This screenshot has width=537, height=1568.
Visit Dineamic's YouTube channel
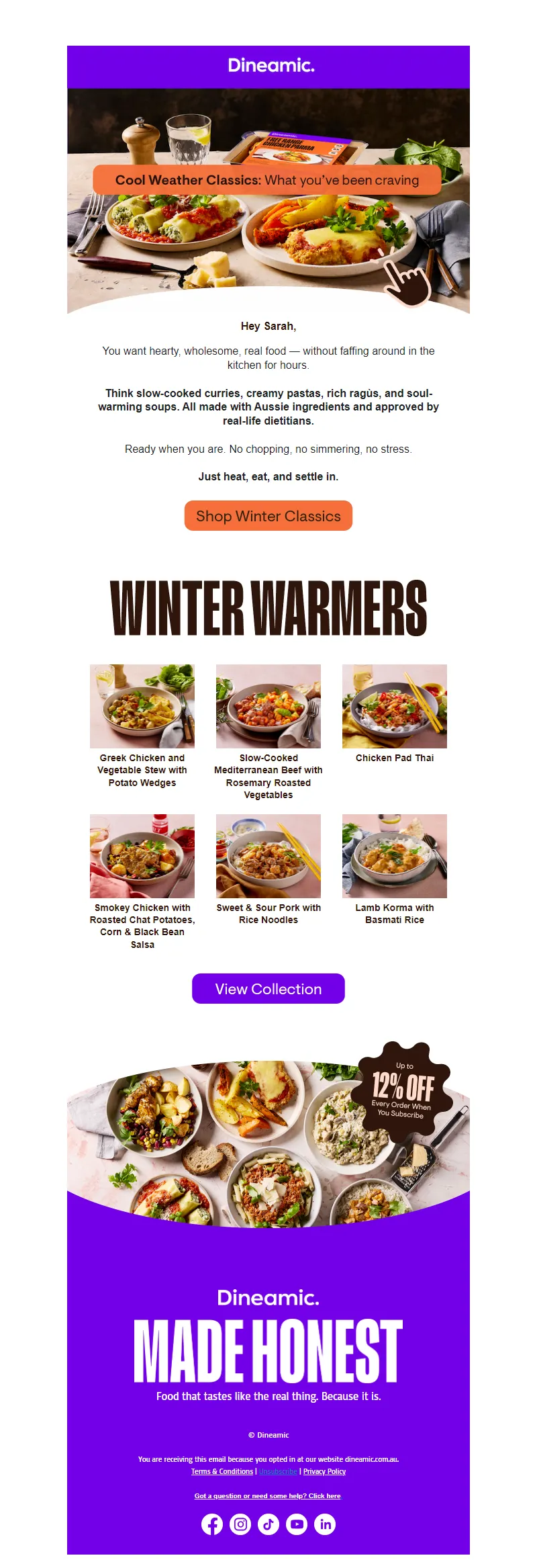[x=297, y=1524]
